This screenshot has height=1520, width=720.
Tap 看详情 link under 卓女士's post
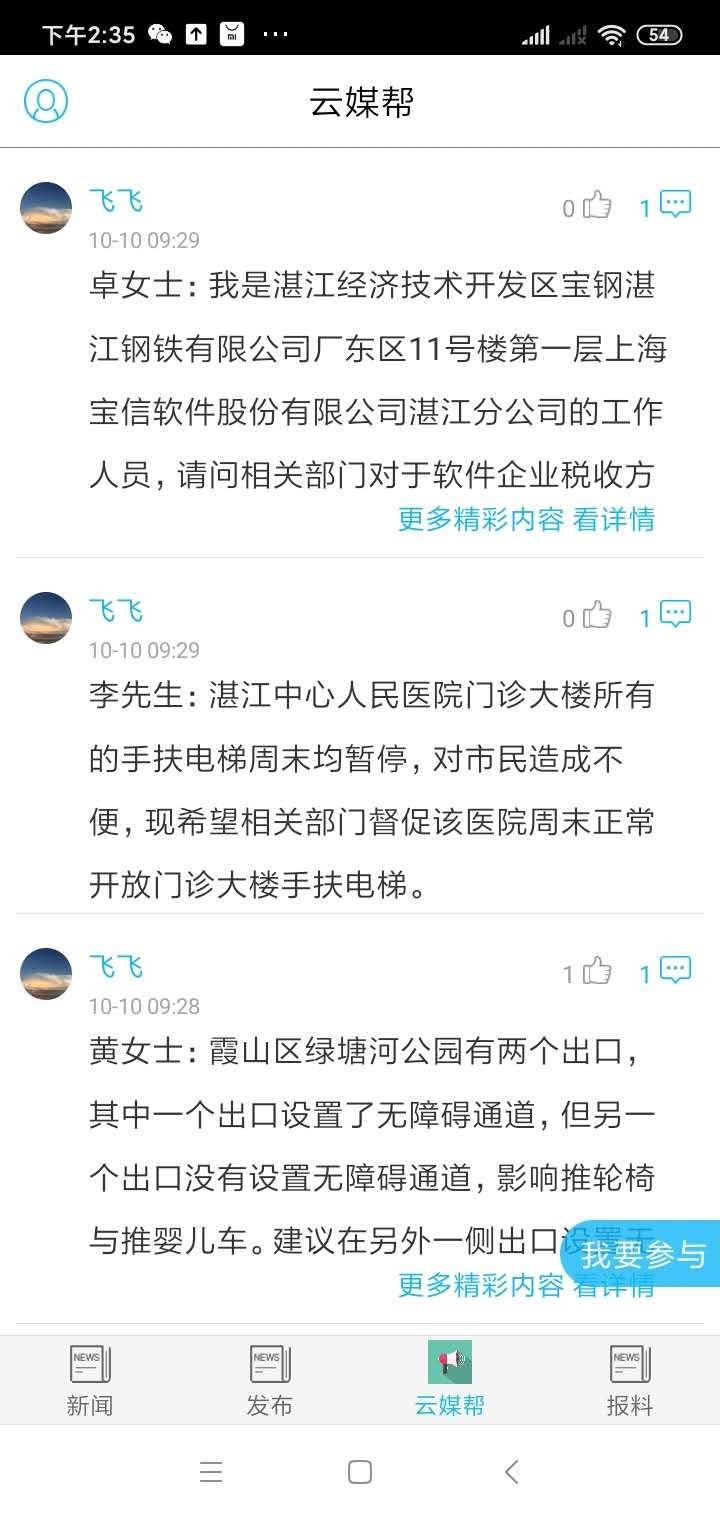pyautogui.click(x=613, y=519)
